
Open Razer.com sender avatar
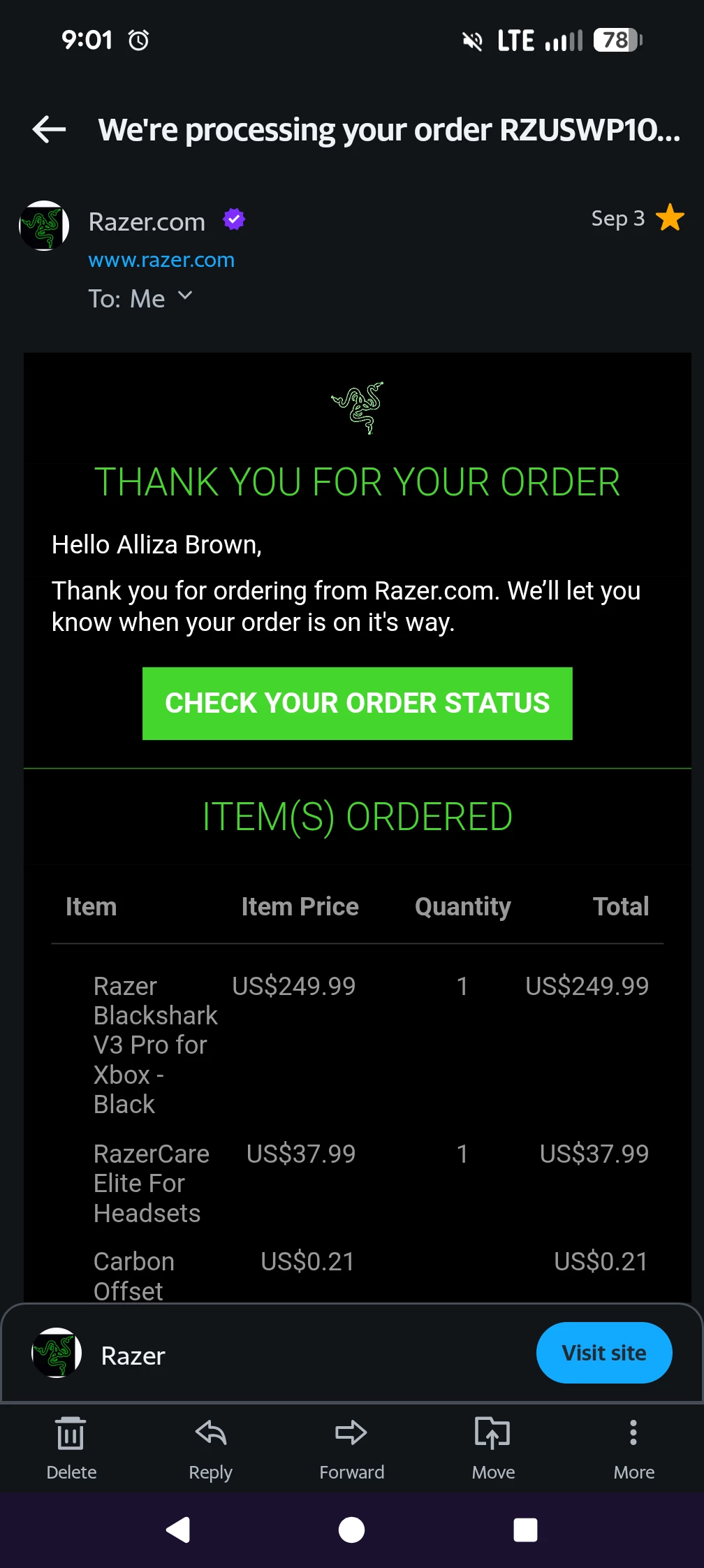[44, 226]
